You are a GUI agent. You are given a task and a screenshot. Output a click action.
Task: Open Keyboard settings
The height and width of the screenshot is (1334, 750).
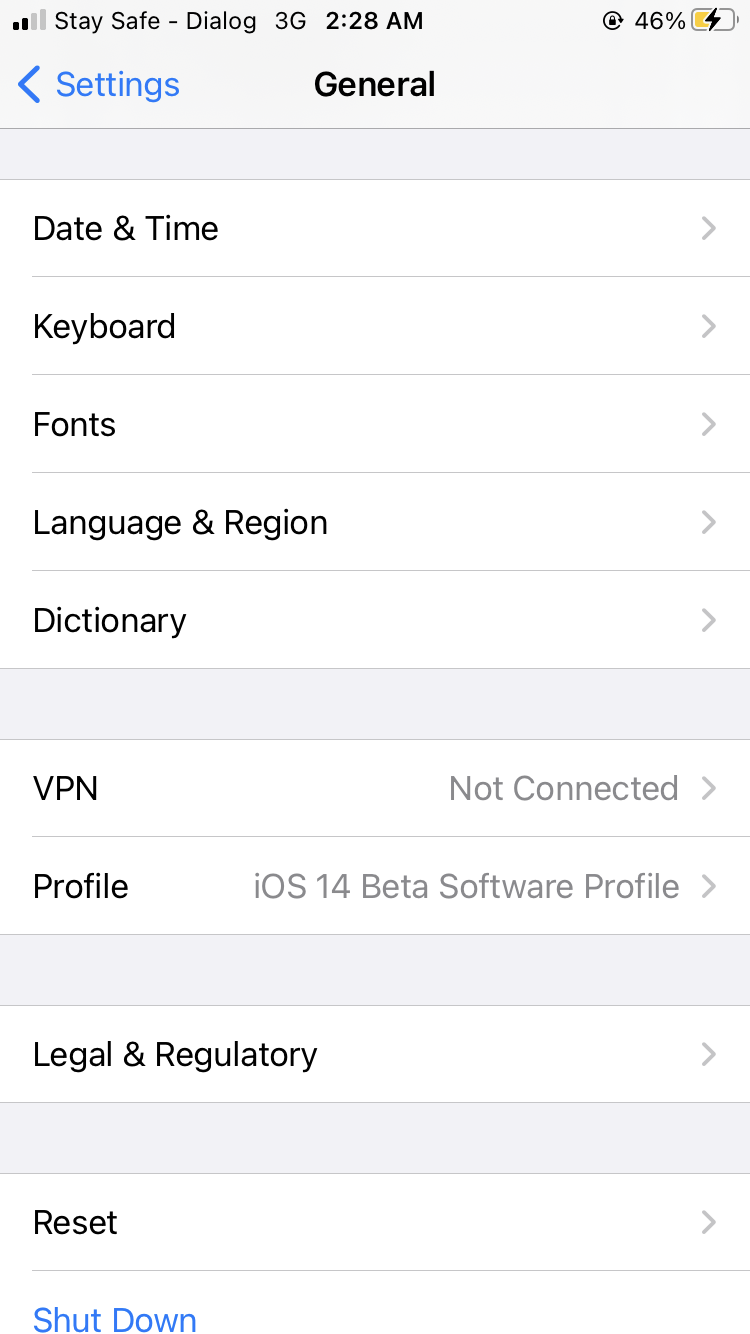375,327
